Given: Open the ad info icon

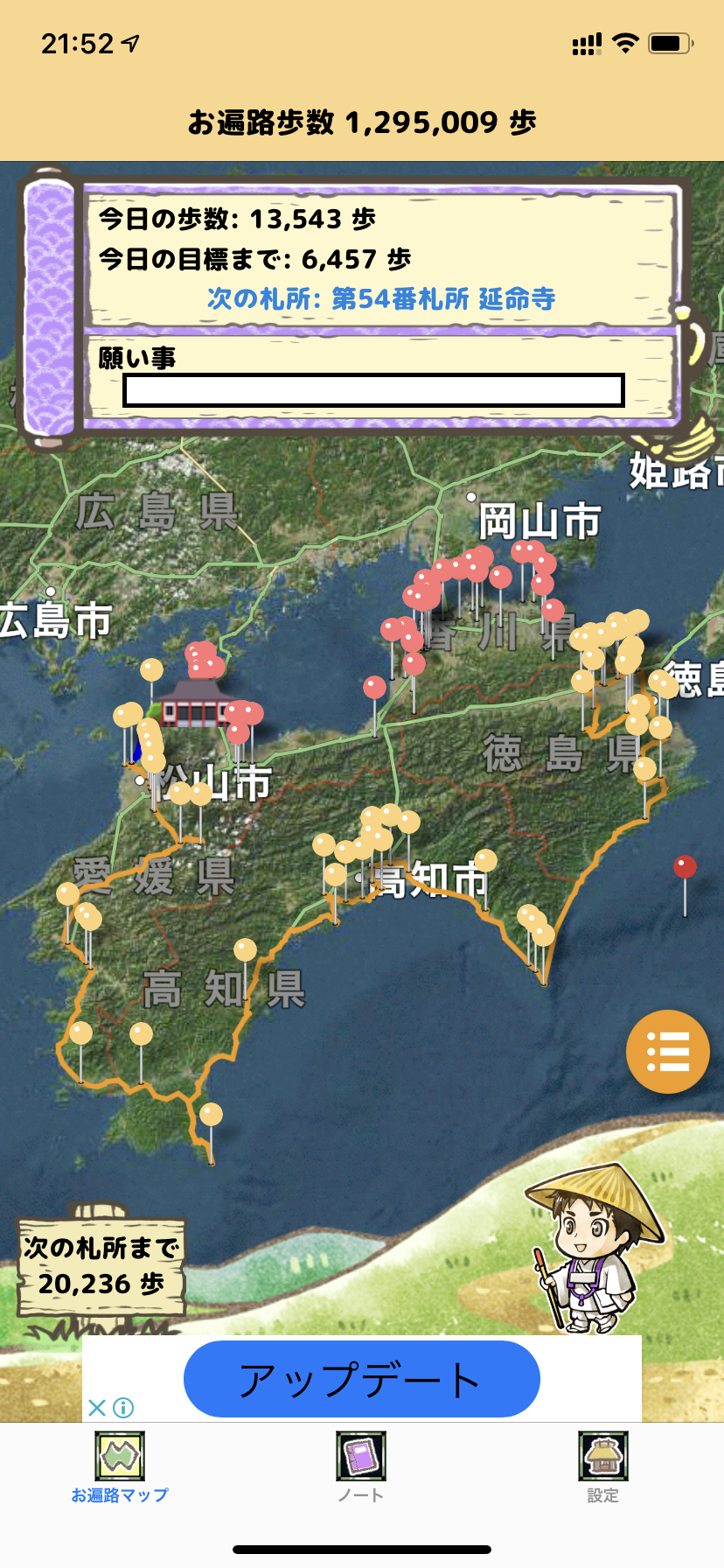Looking at the screenshot, I should 124,1408.
